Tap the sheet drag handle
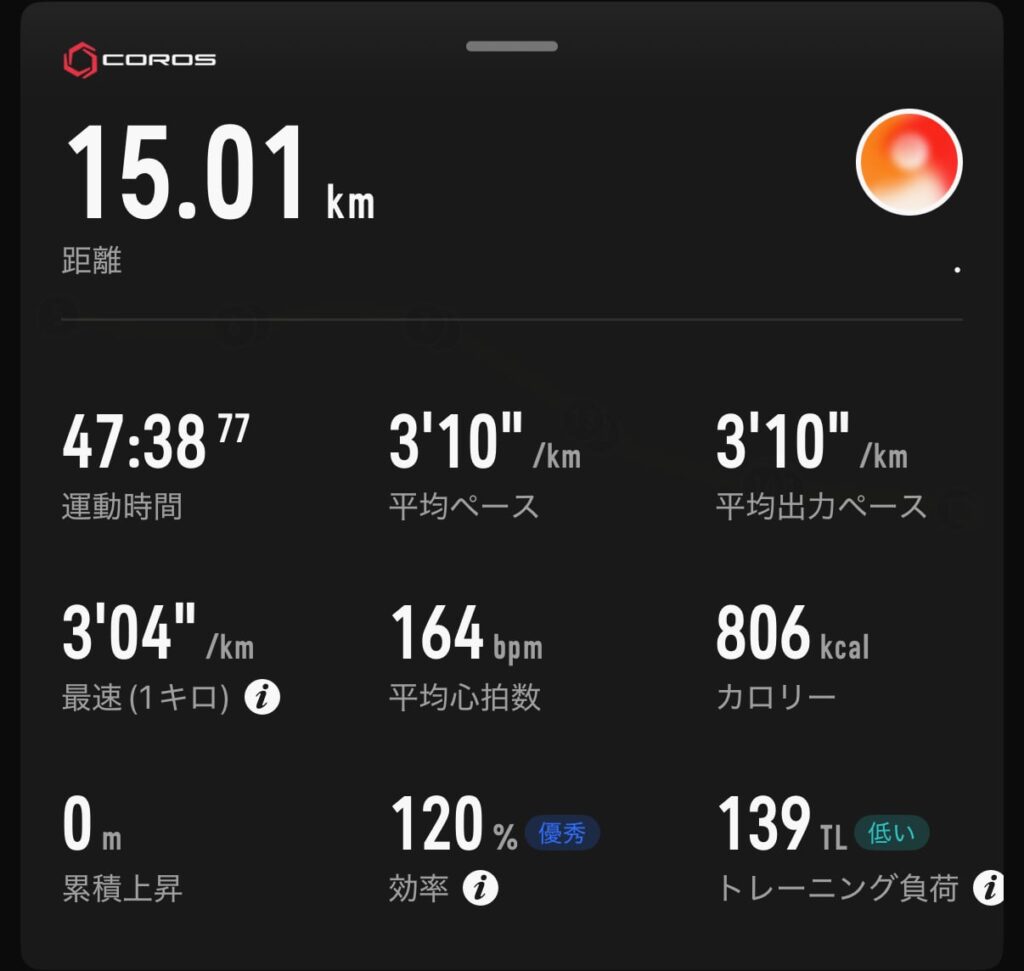Viewport: 1024px width, 971px height. tap(511, 46)
